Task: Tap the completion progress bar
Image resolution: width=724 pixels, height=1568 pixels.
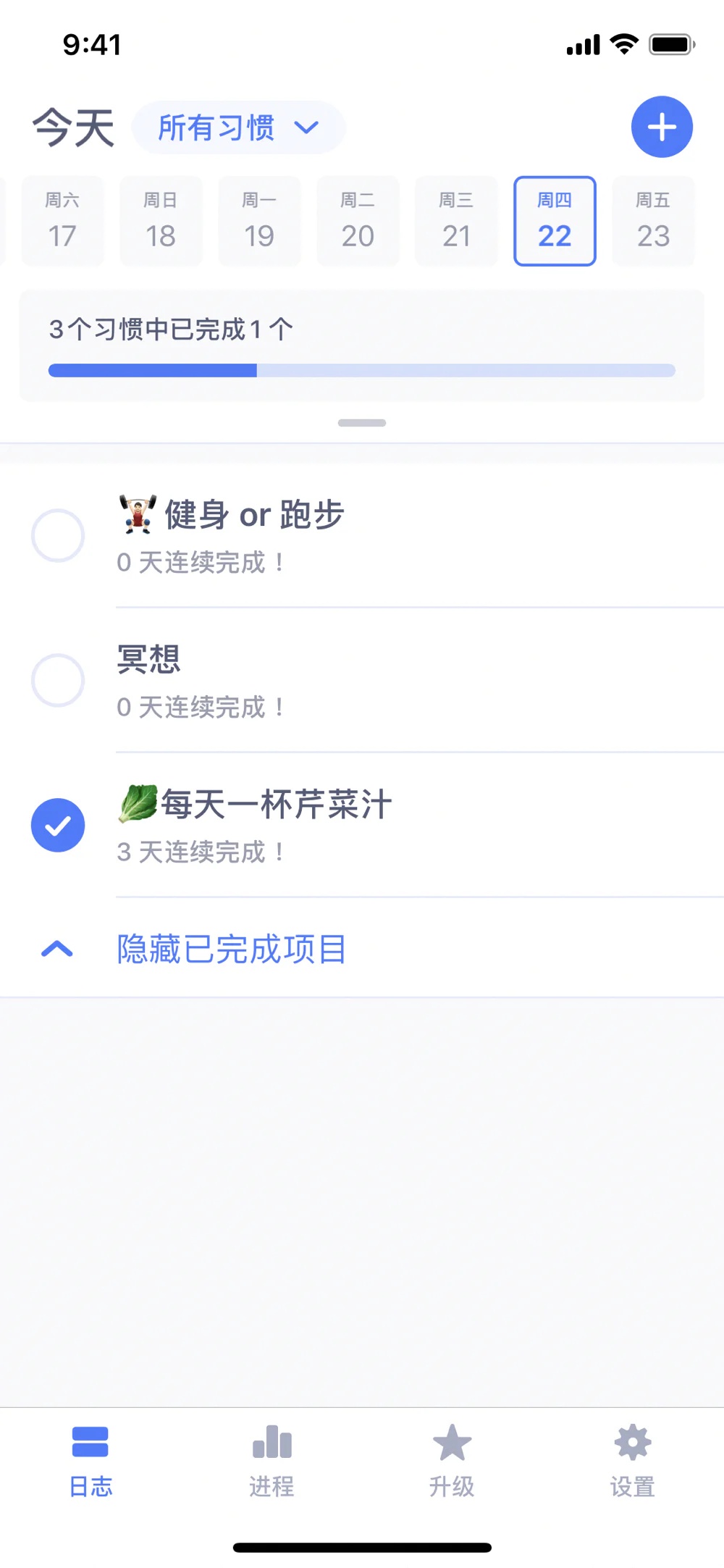Action: [x=361, y=370]
